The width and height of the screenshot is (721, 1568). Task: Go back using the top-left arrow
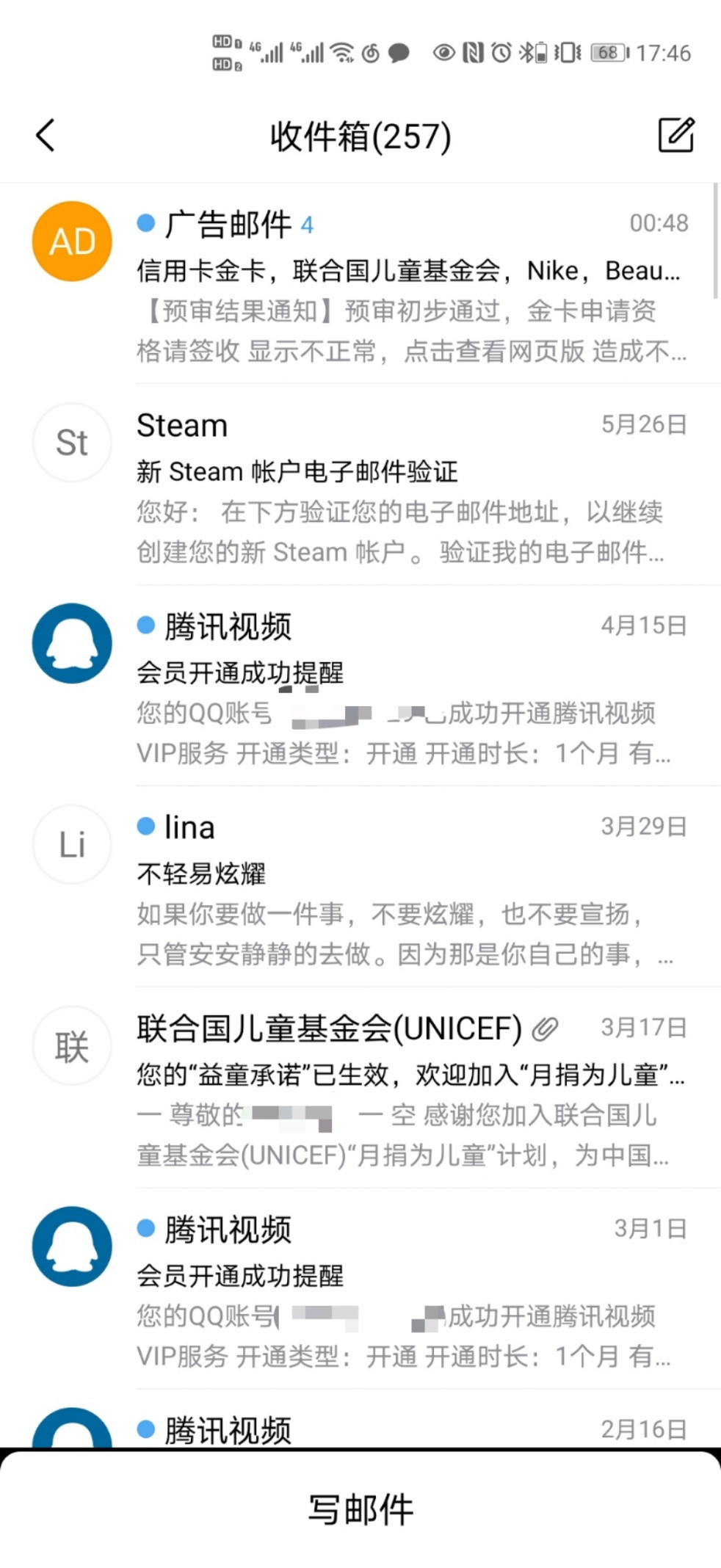point(46,135)
